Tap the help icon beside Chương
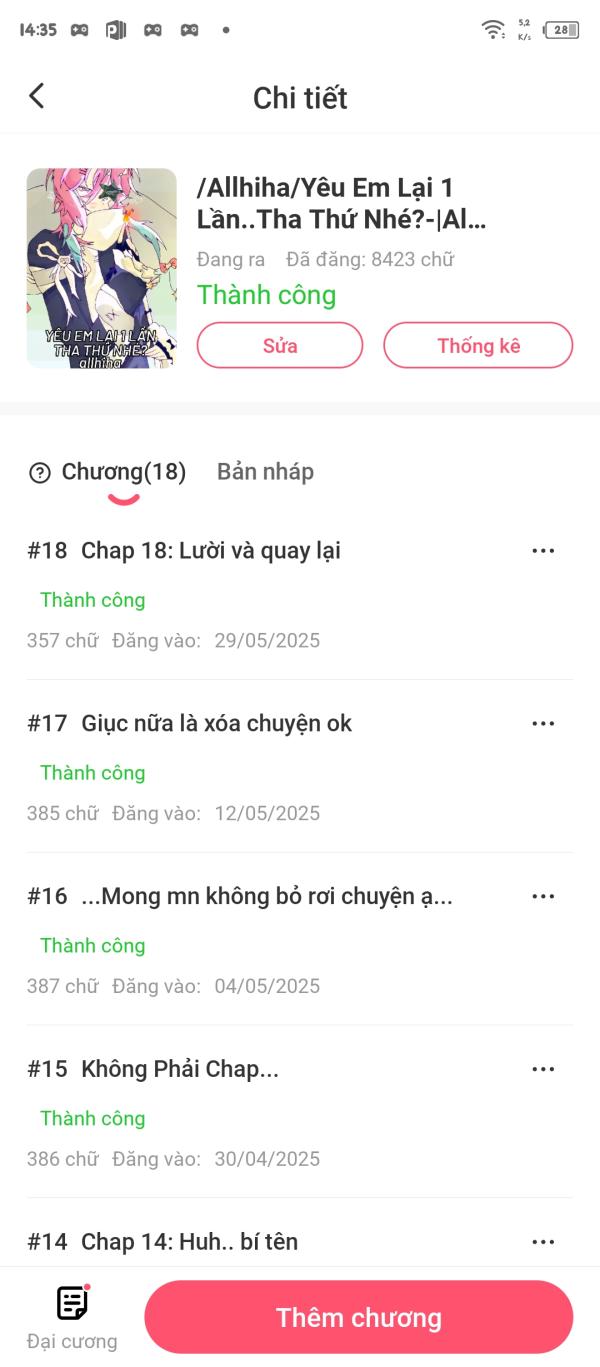Screen dimensions: 600x1367 tap(40, 473)
